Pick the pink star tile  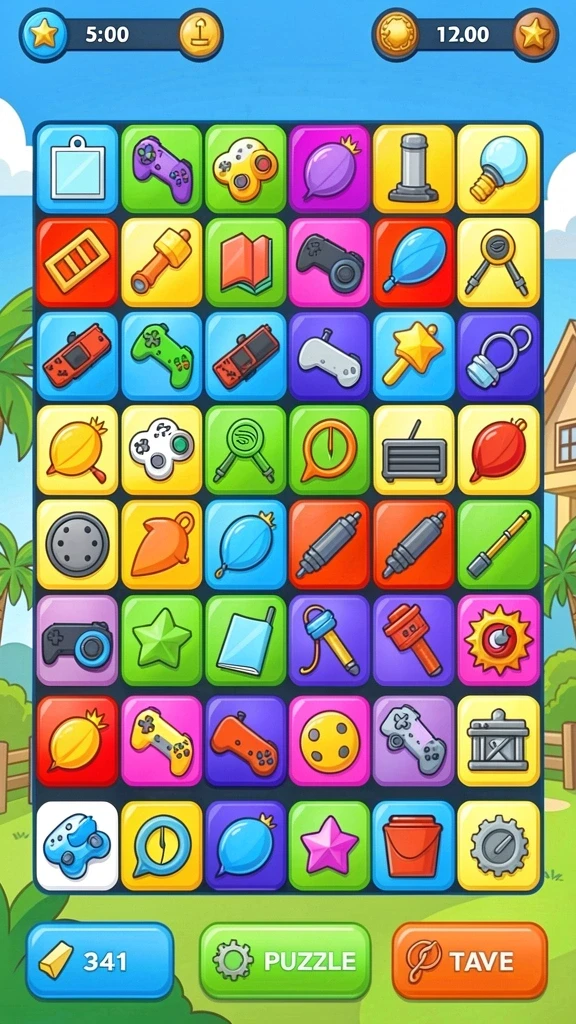tap(330, 846)
